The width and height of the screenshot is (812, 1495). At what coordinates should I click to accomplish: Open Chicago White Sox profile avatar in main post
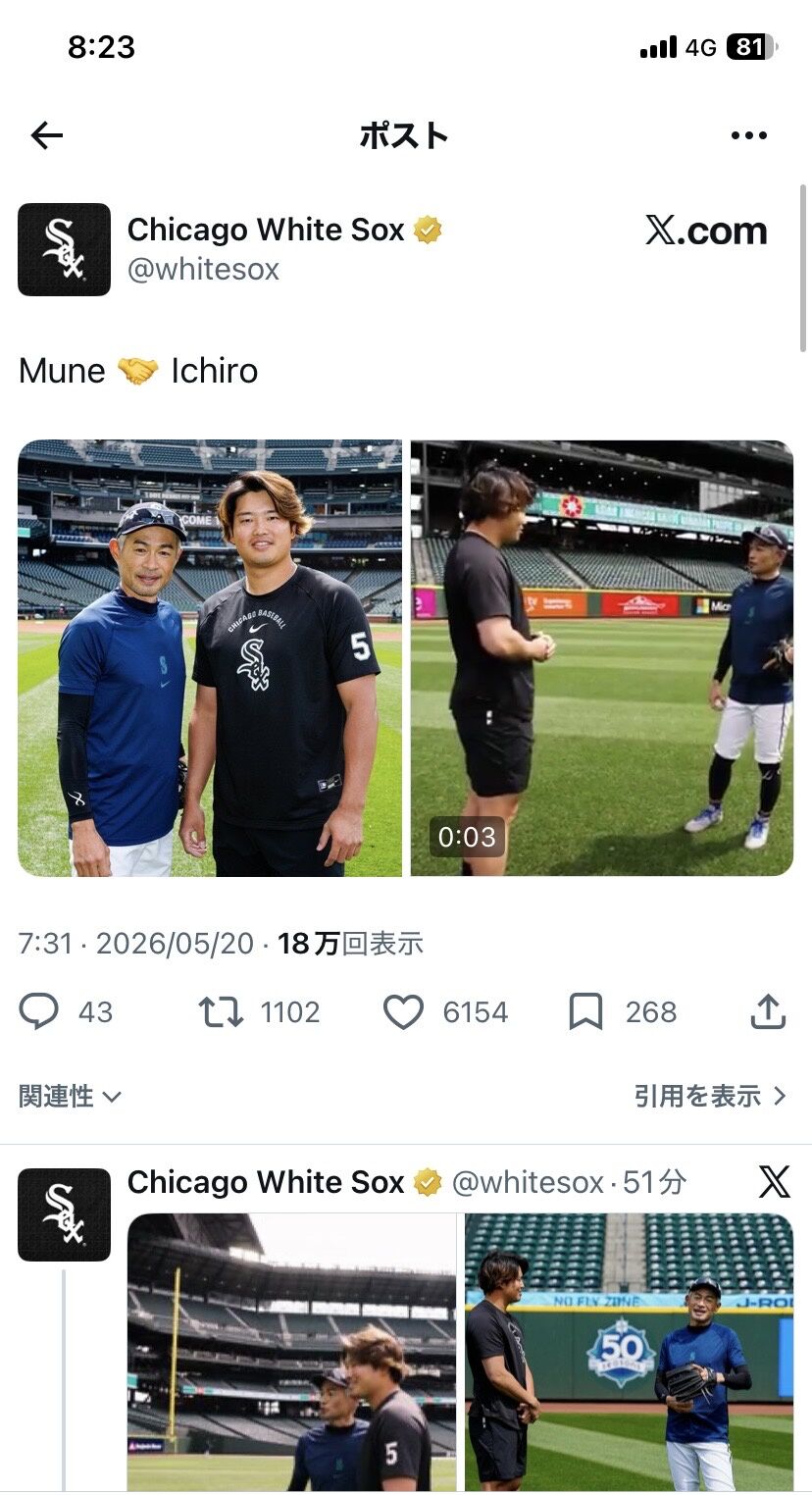(64, 249)
